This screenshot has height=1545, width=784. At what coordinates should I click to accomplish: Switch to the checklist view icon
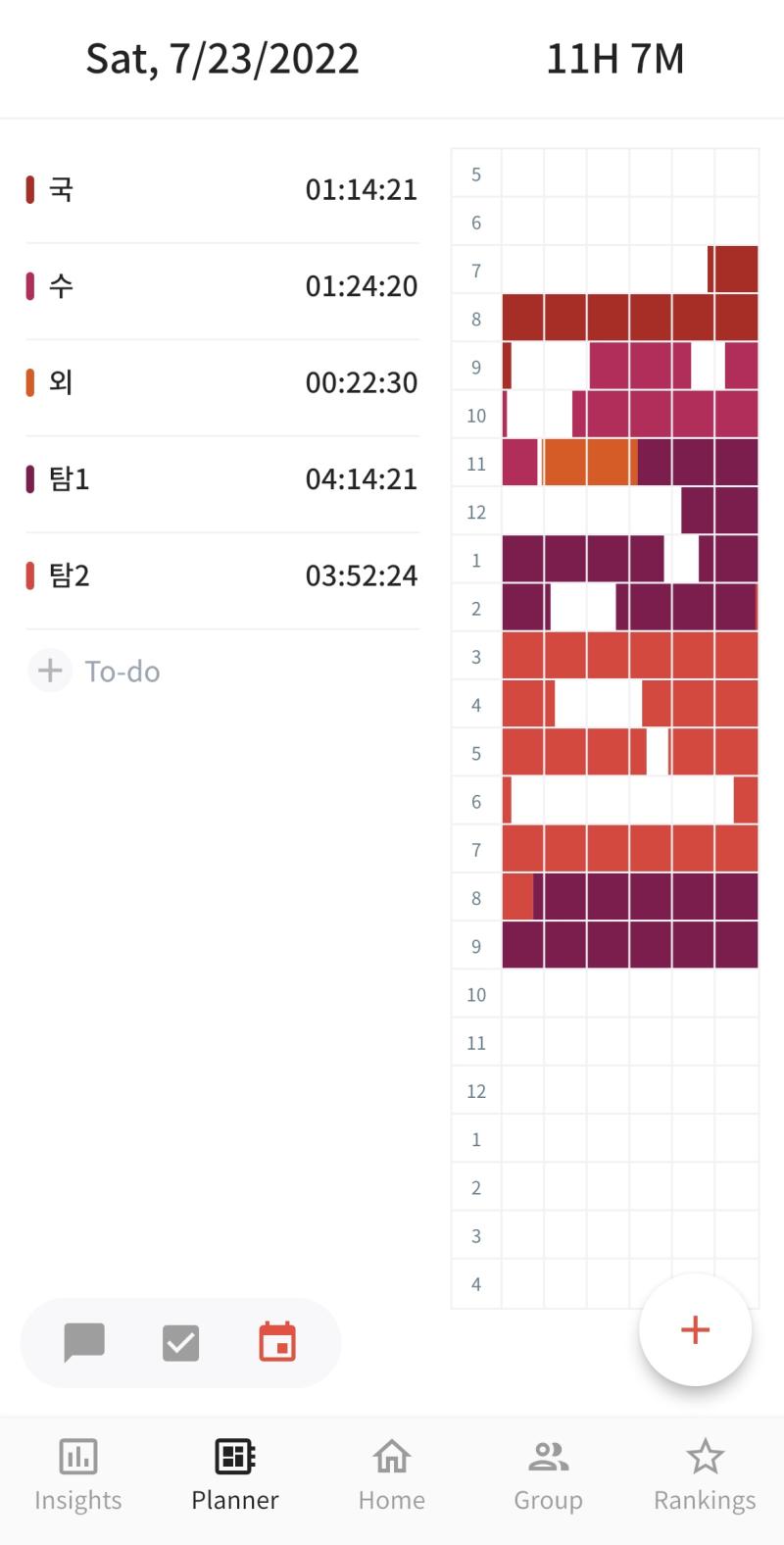pyautogui.click(x=181, y=1342)
